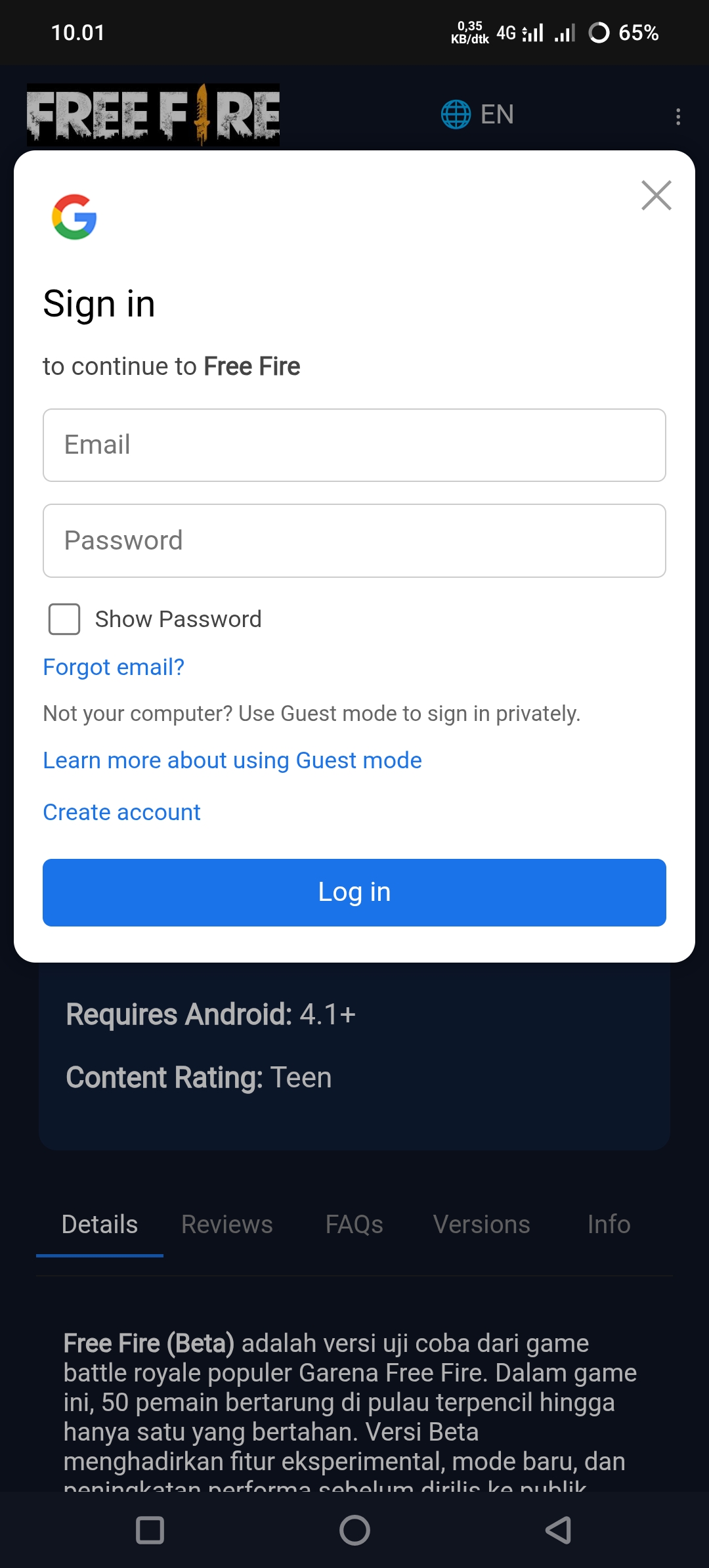Go back with the system back button
Screen dimensions: 709x1568
[x=559, y=1531]
